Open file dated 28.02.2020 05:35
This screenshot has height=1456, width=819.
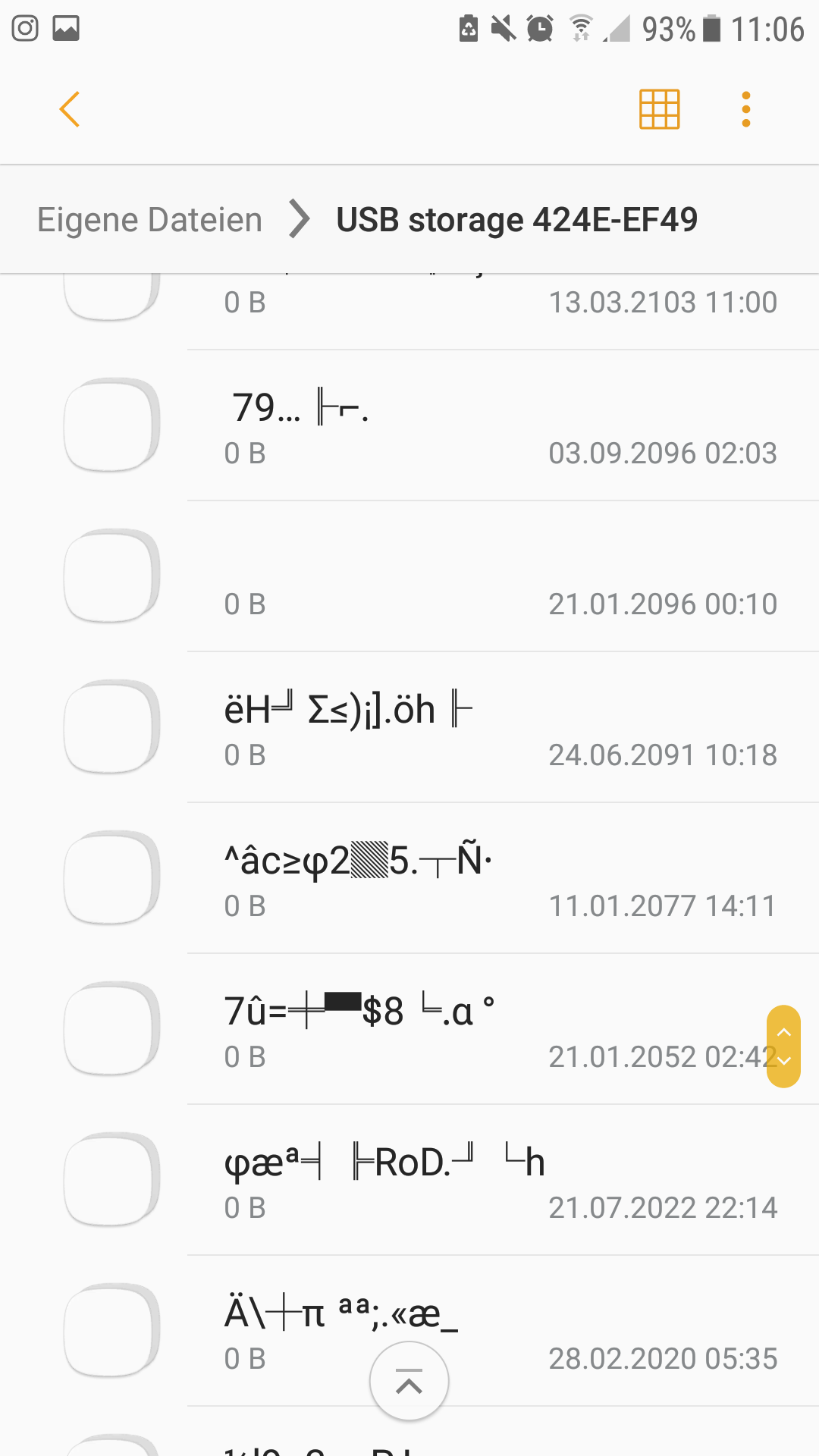coord(409,1331)
